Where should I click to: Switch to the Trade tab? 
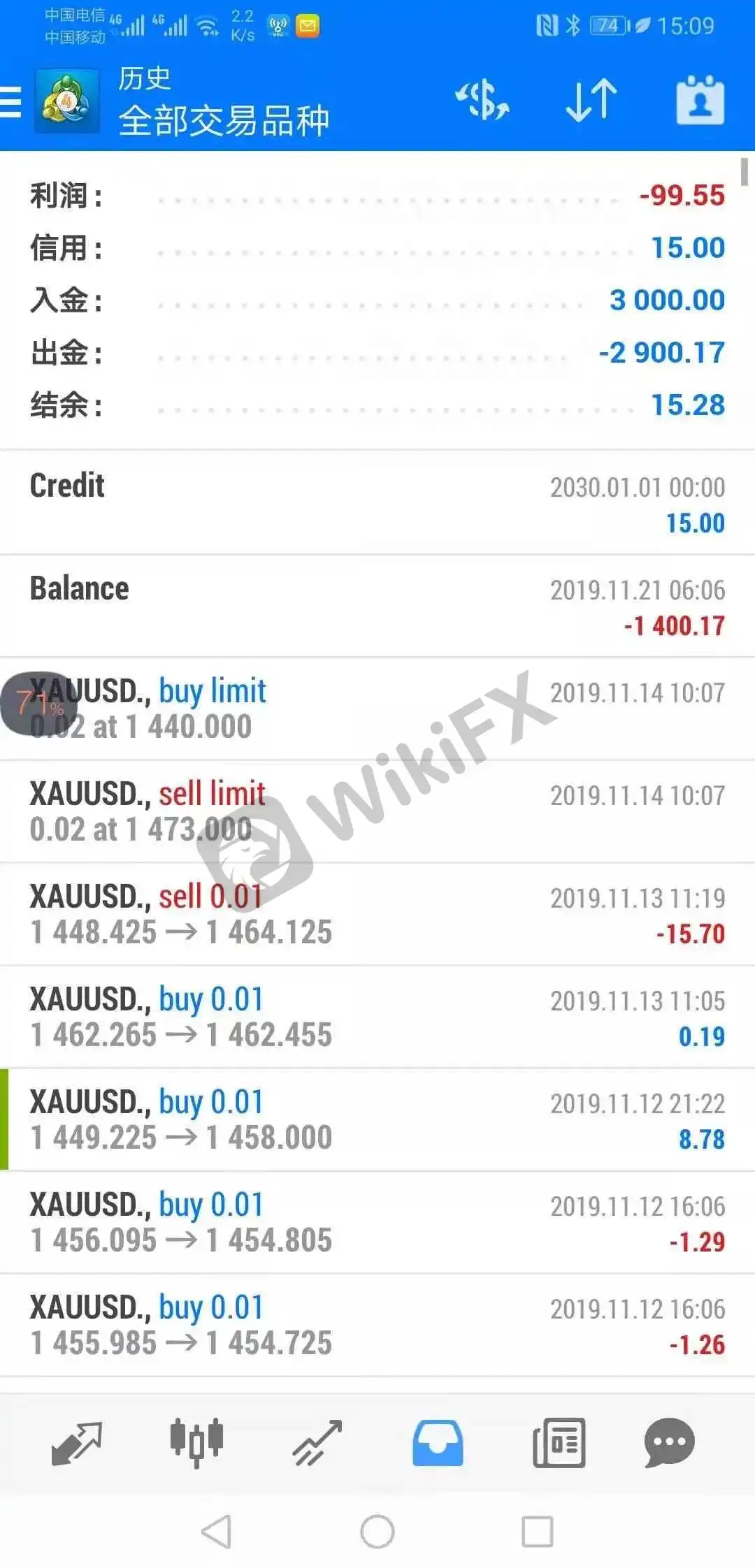pos(317,1443)
